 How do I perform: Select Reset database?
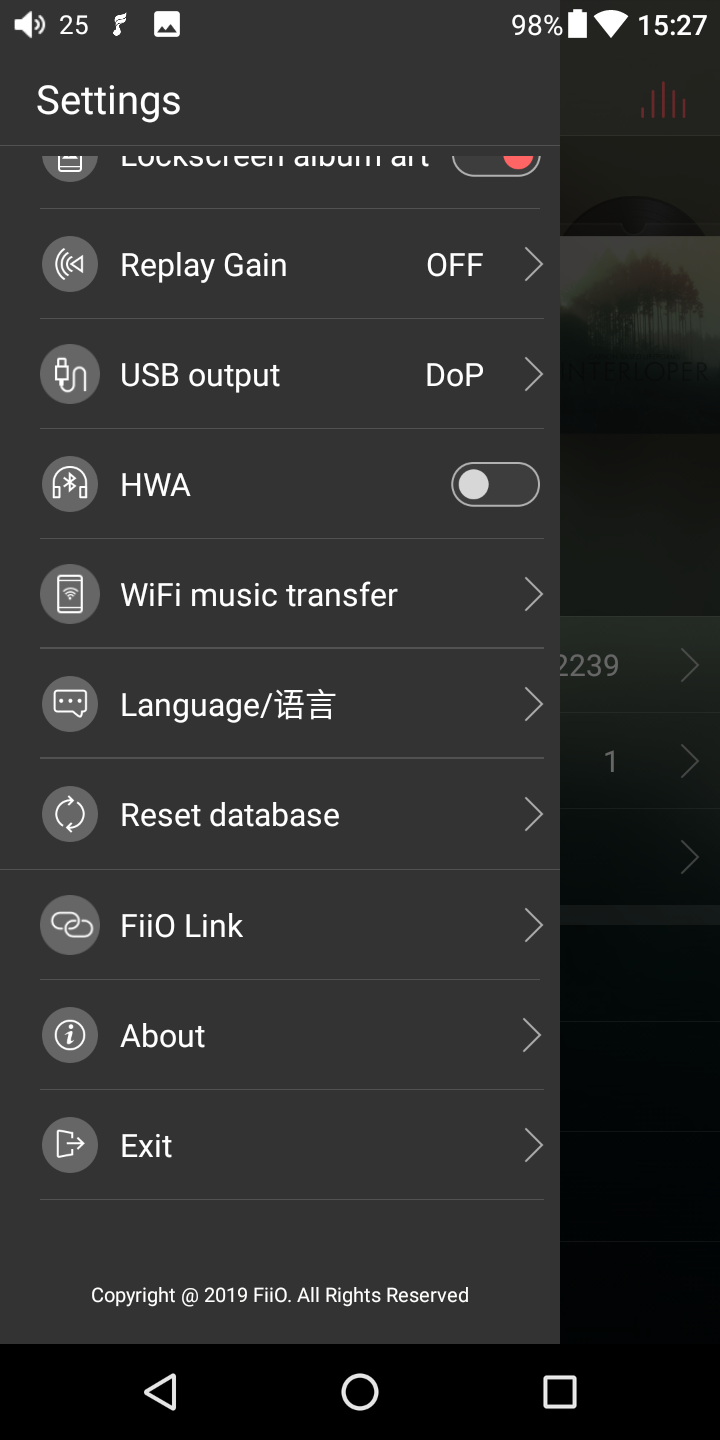(x=290, y=815)
